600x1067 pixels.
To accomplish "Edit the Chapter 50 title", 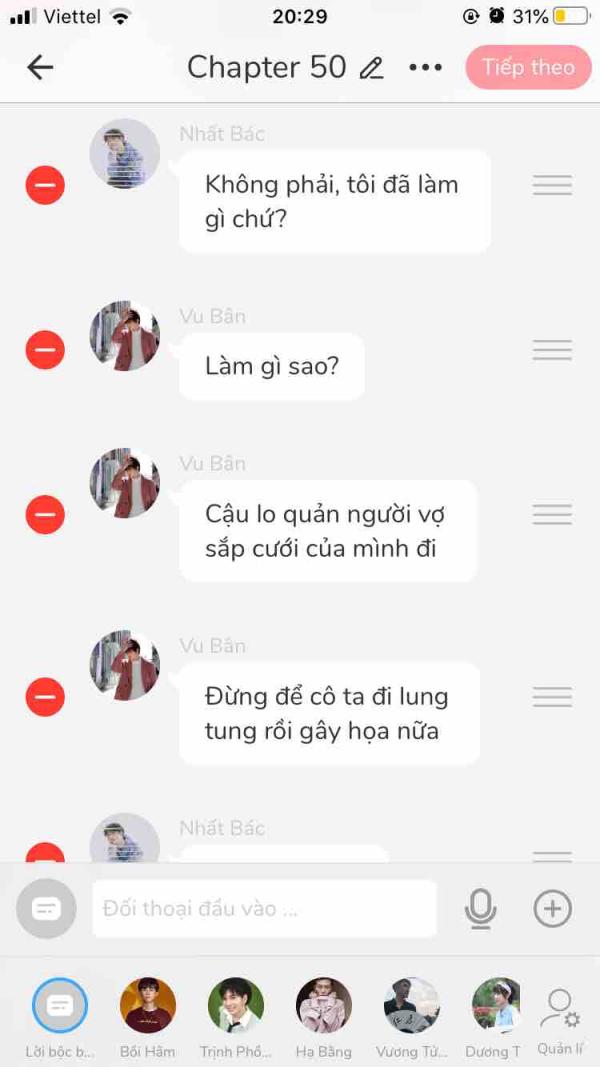I will pyautogui.click(x=371, y=67).
